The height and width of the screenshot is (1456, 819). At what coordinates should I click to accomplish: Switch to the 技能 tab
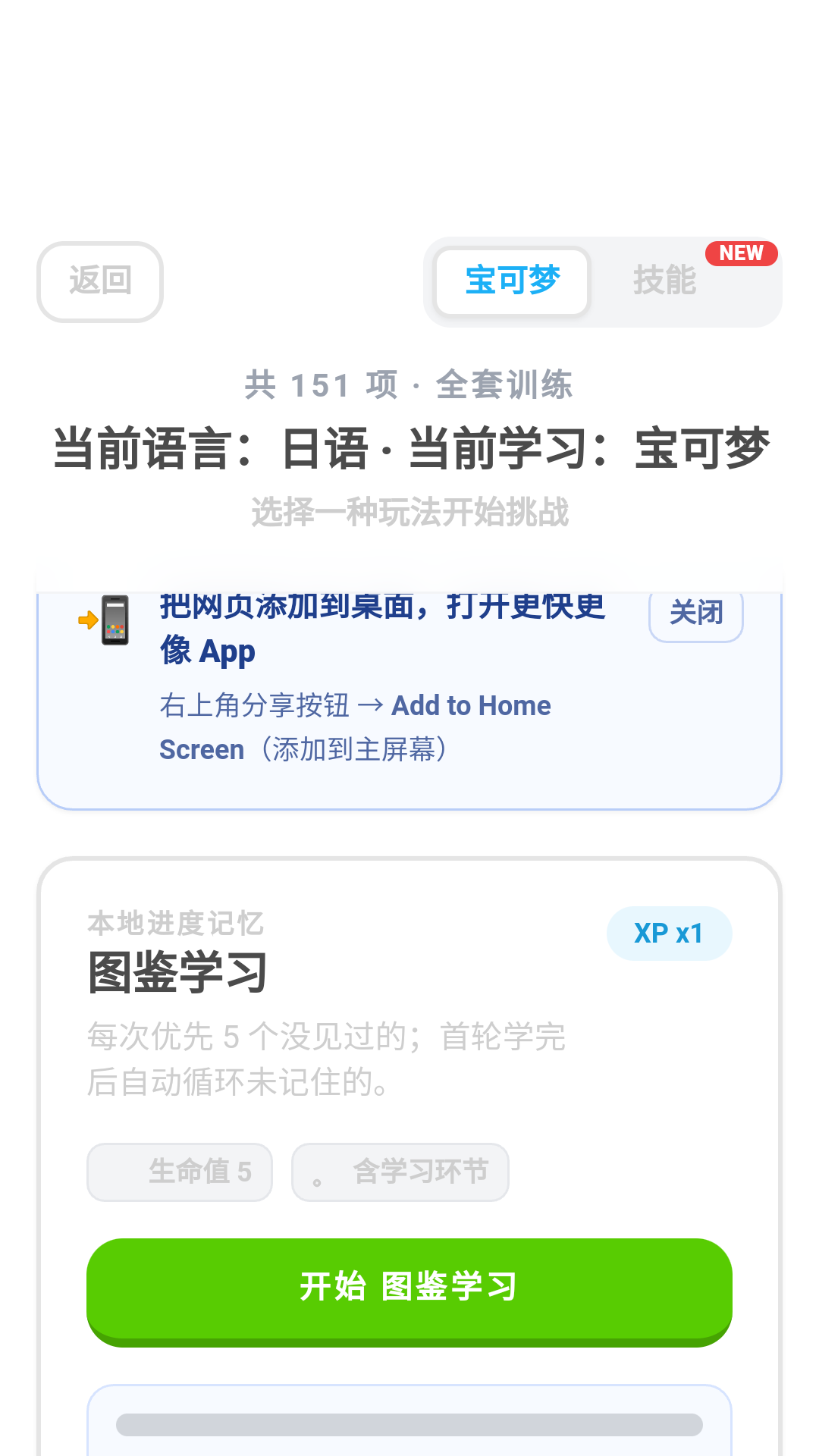click(x=665, y=281)
